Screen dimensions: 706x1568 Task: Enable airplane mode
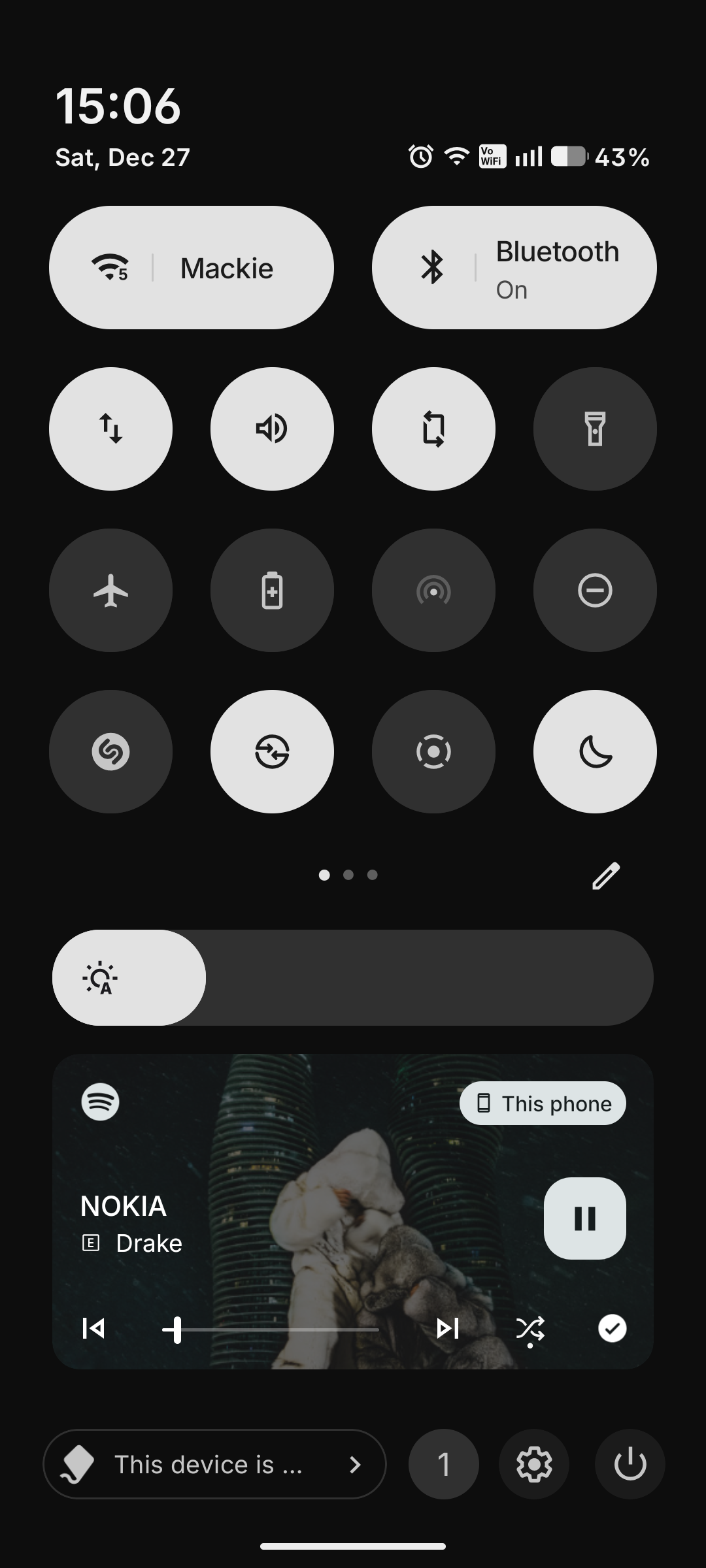click(110, 591)
